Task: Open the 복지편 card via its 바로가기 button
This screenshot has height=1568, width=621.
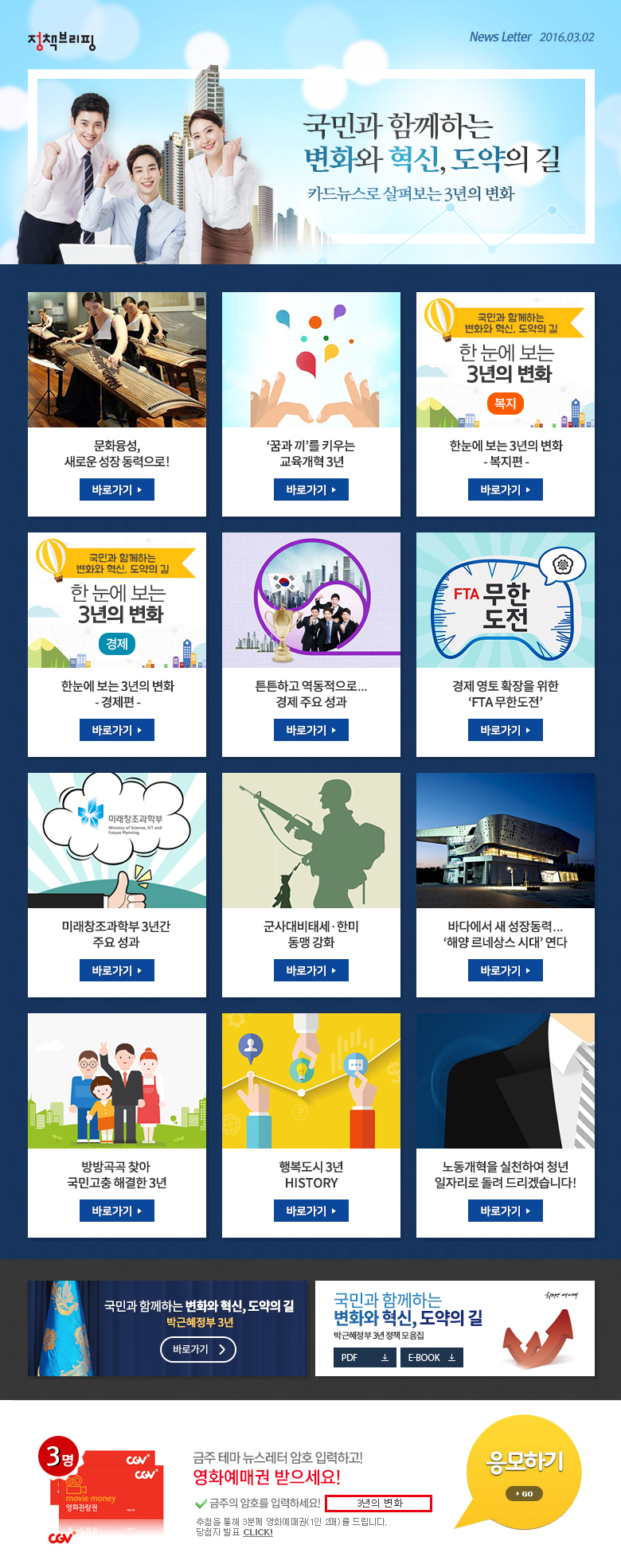Action: point(505,490)
